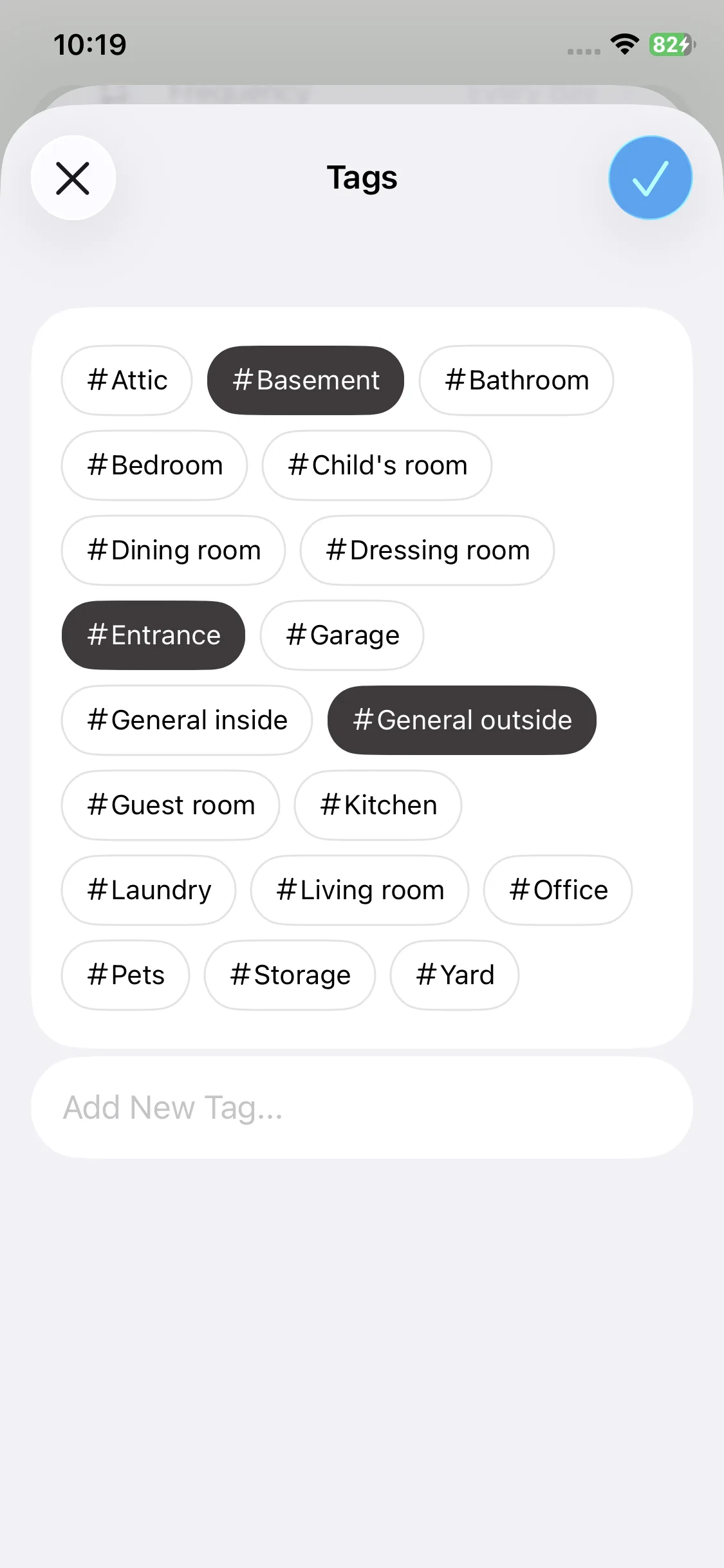This screenshot has height=1568, width=724.
Task: Choose the #Living room tag
Action: click(360, 890)
